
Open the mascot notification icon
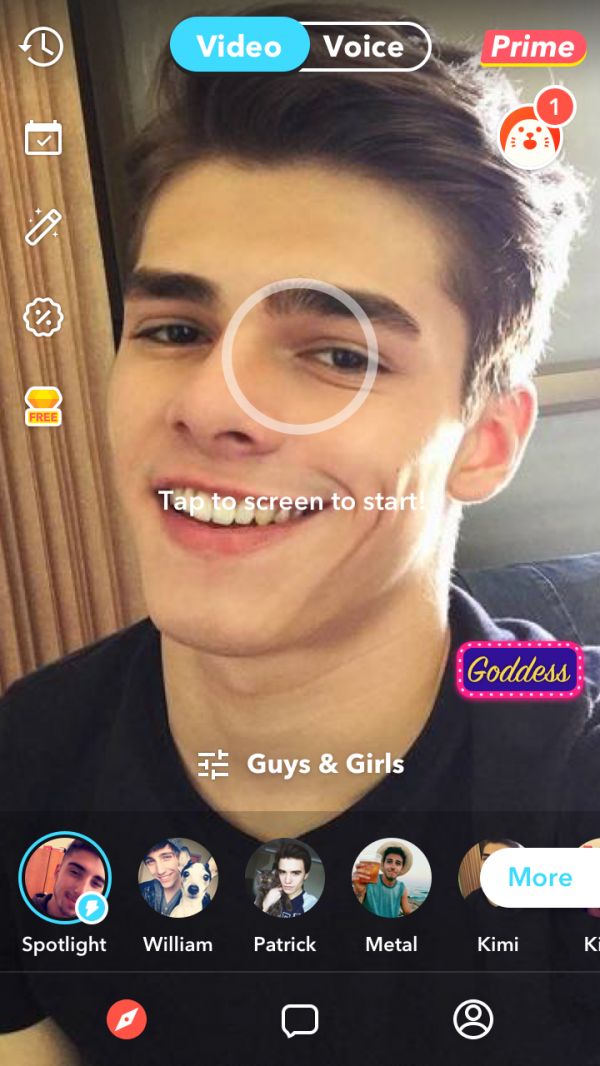(530, 138)
